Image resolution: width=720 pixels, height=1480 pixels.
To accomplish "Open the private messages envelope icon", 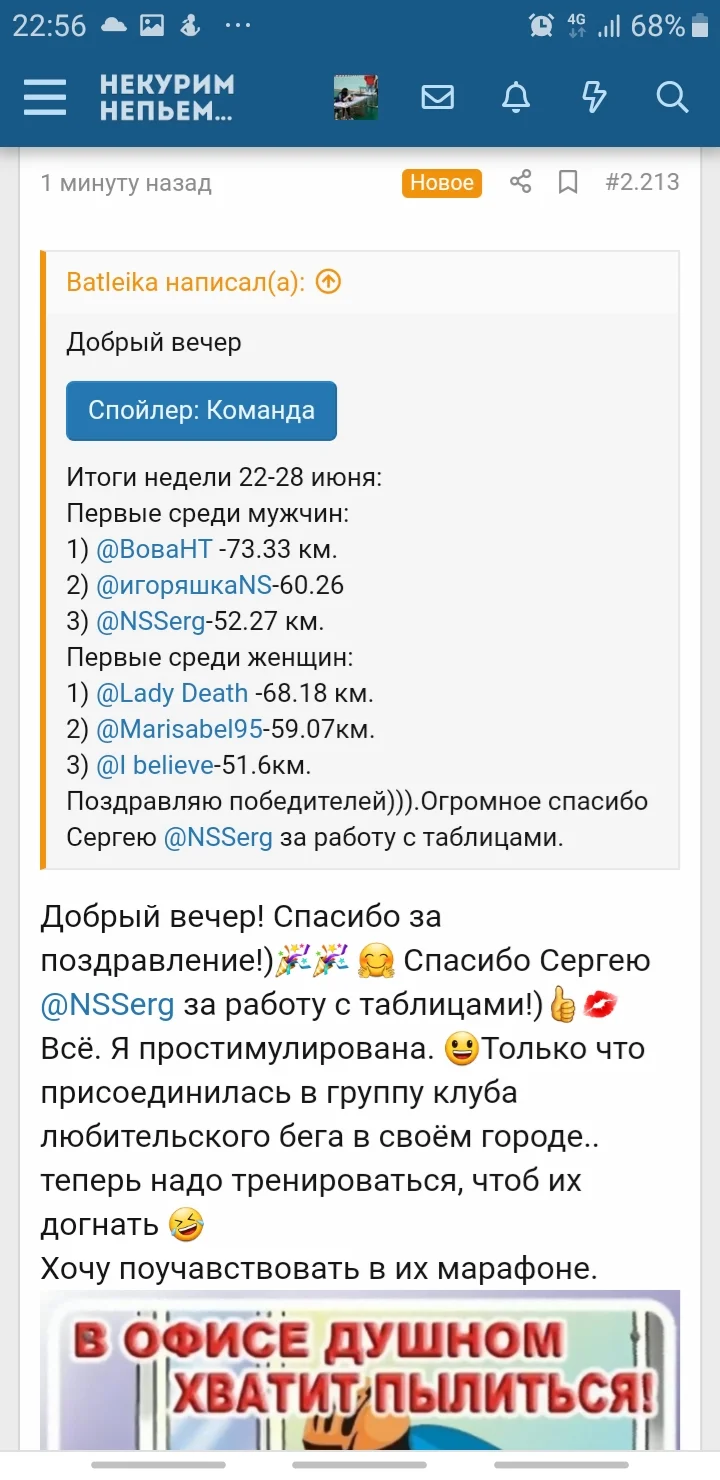I will pyautogui.click(x=437, y=97).
